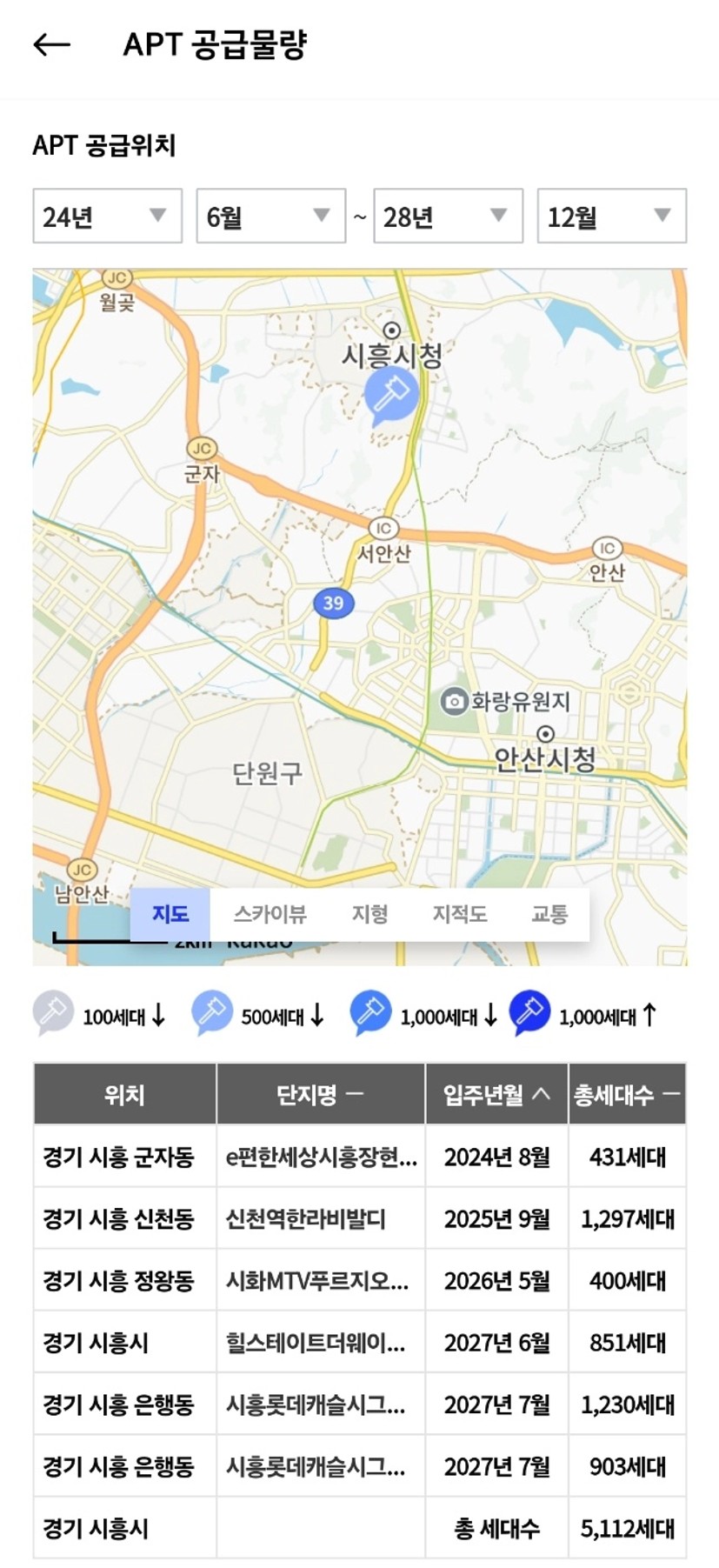
Task: Open the end year dropdown showing 28년
Action: click(448, 216)
